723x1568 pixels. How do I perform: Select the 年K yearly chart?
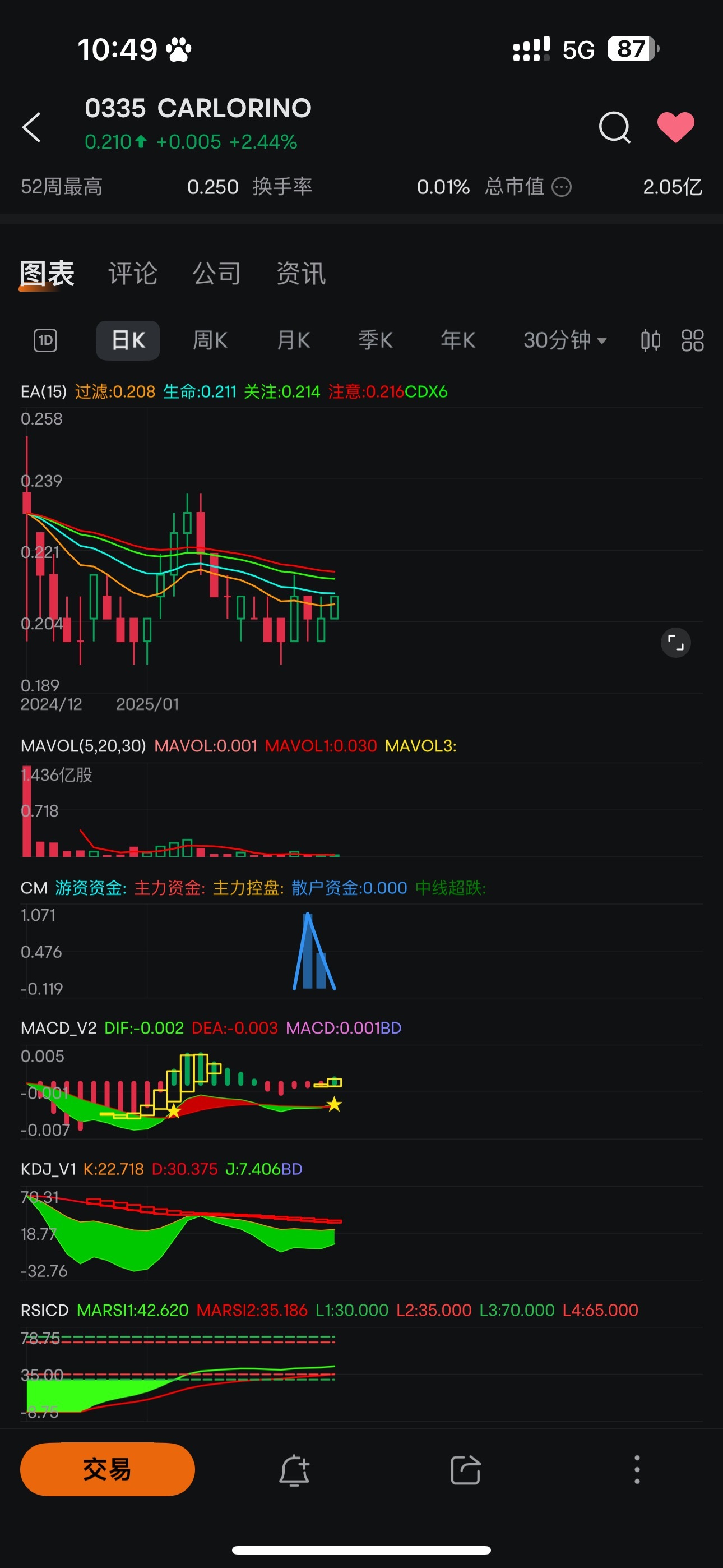458,340
